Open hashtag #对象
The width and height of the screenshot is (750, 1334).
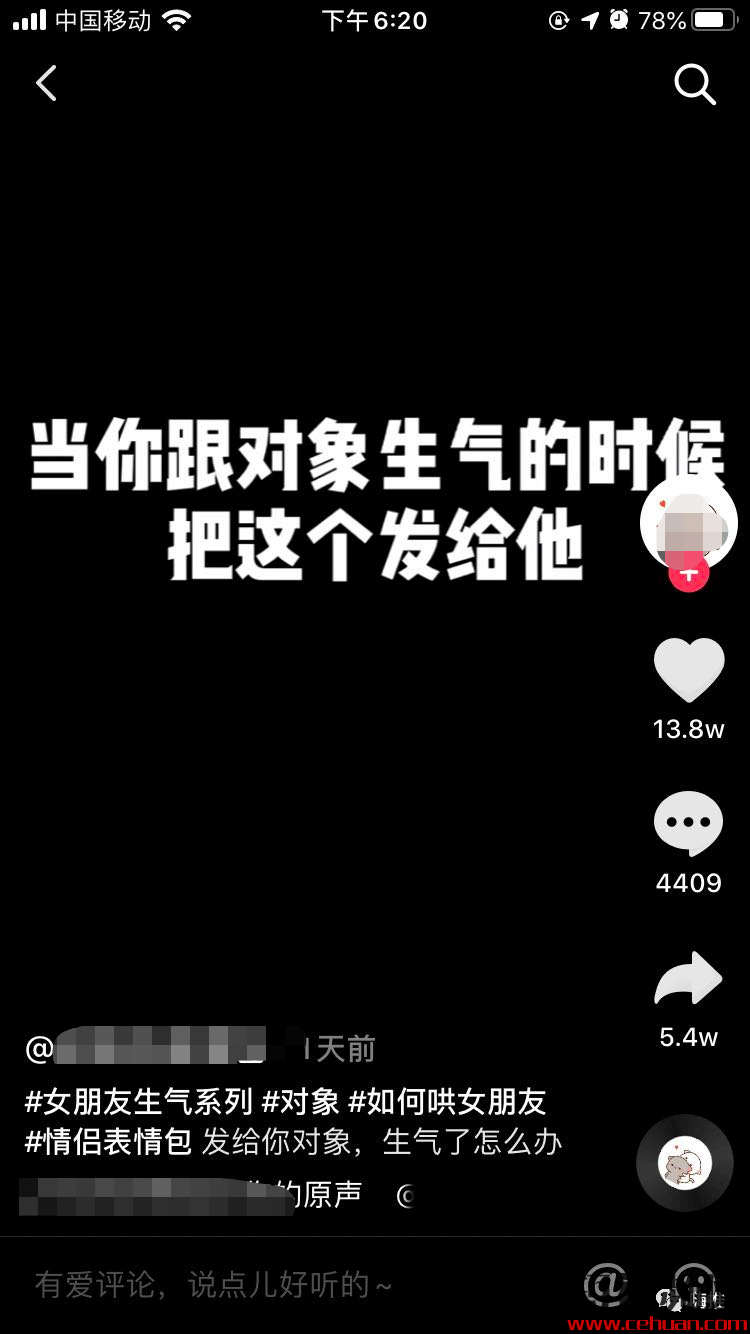(301, 1102)
